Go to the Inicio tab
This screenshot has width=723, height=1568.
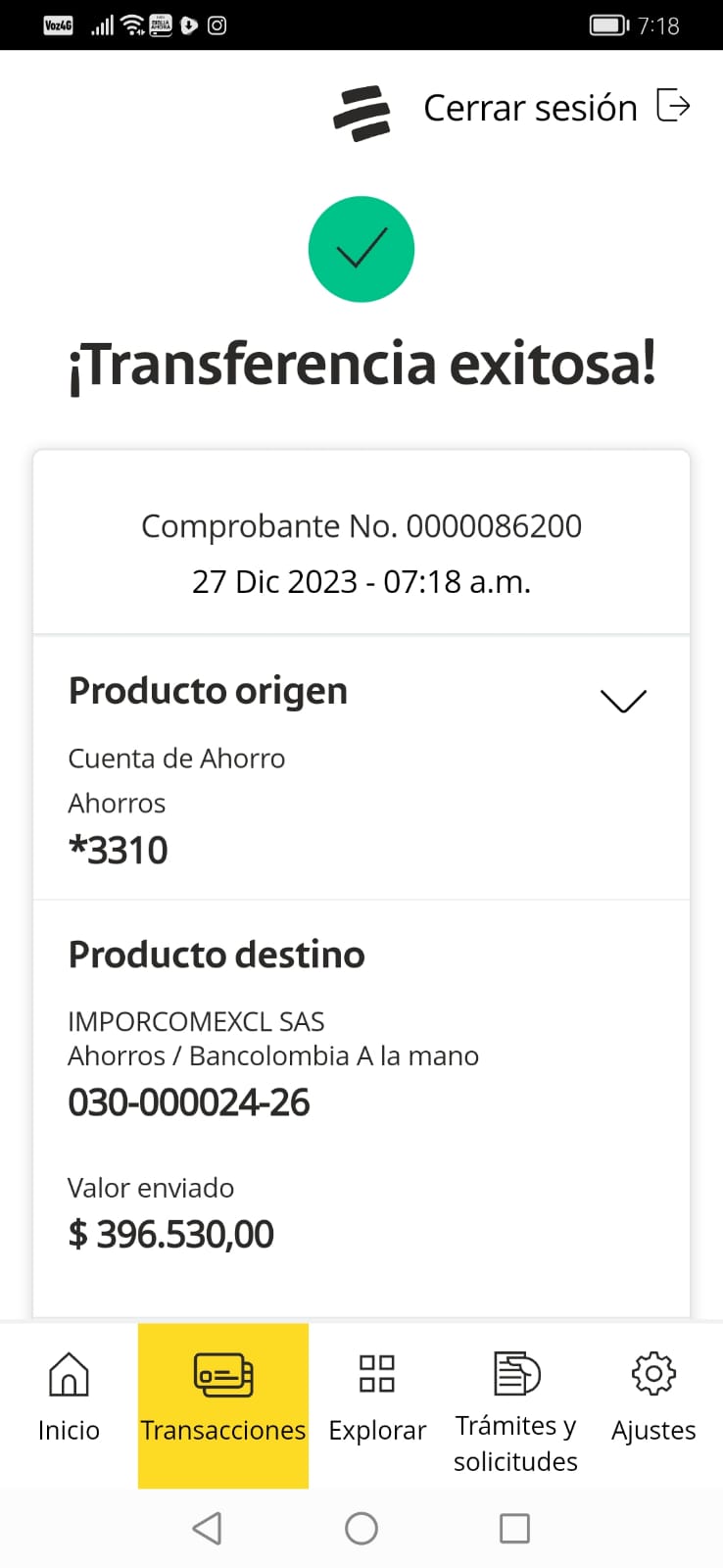point(69,1398)
